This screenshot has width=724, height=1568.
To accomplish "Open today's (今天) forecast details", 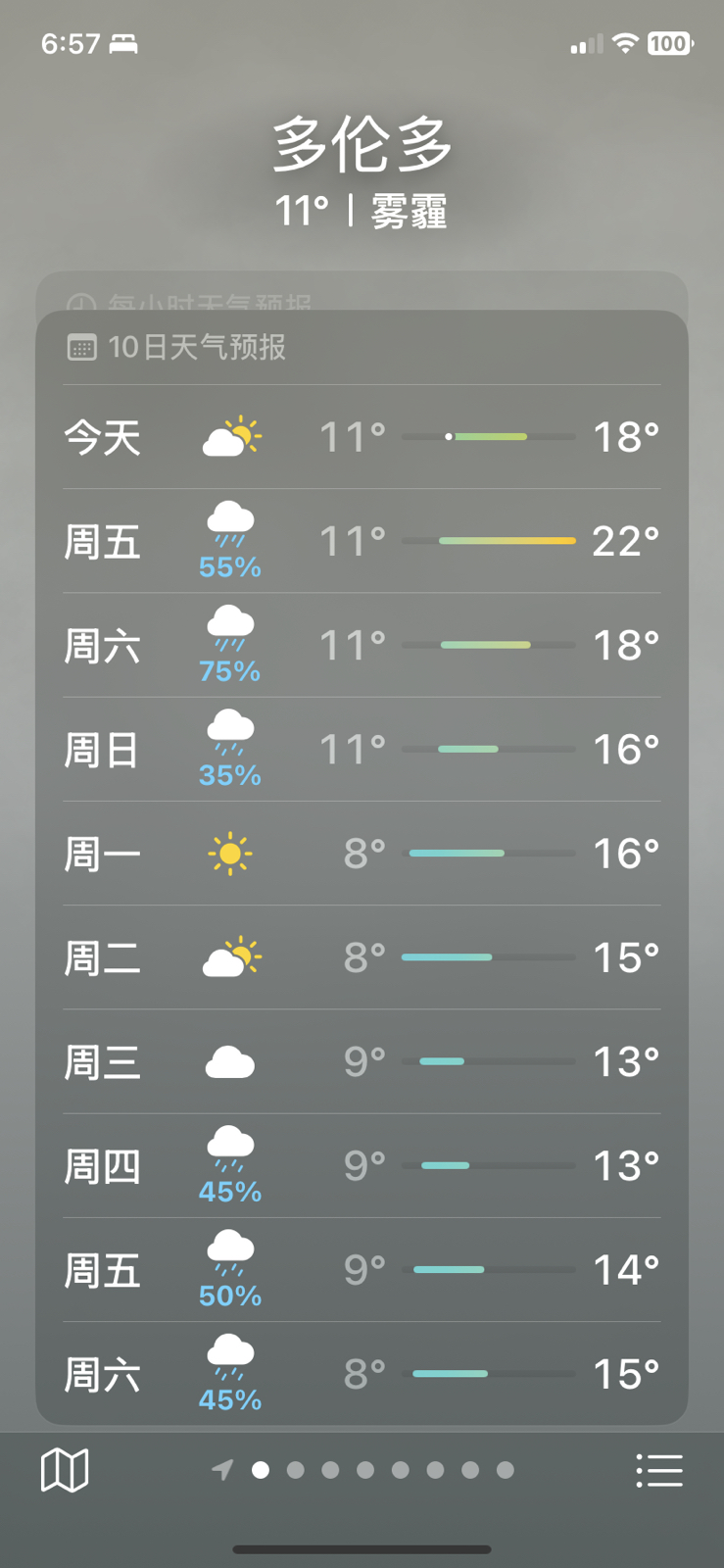I will click(x=362, y=437).
